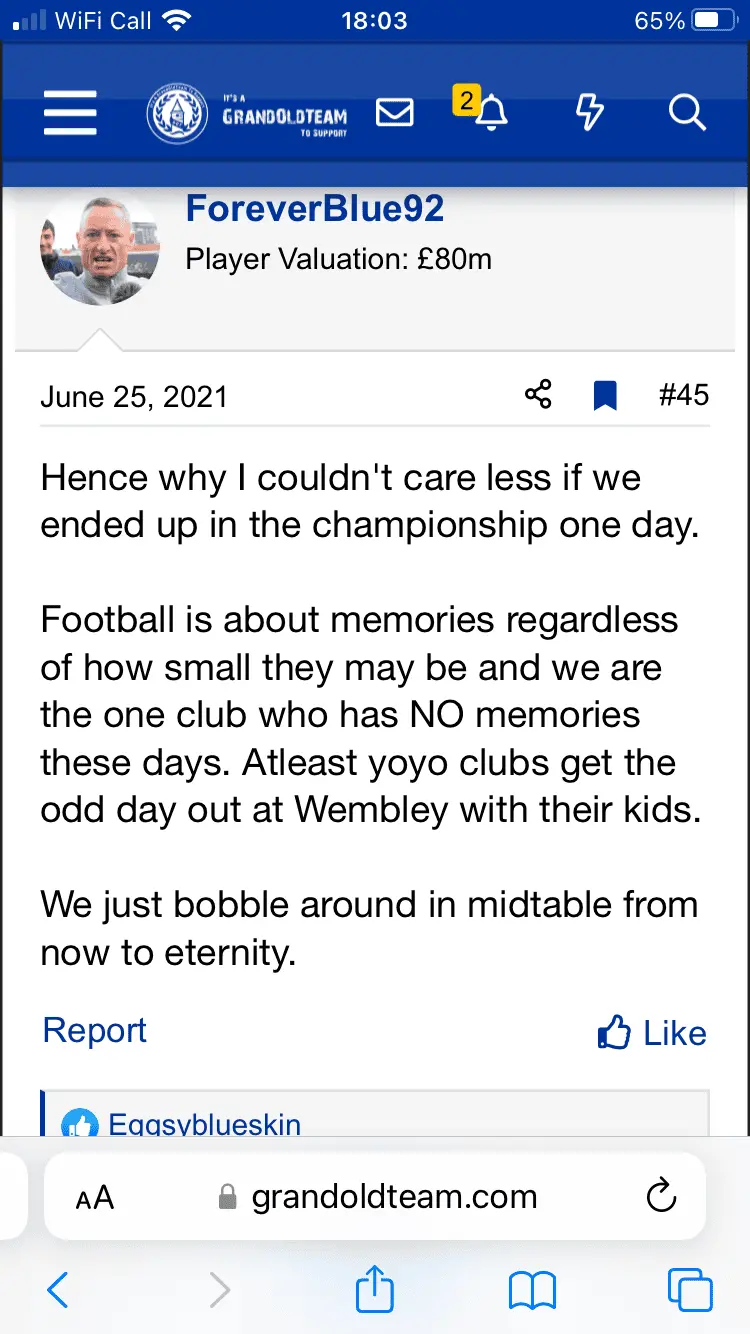The width and height of the screenshot is (750, 1334).
Task: Bookmark this post
Action: (605, 396)
